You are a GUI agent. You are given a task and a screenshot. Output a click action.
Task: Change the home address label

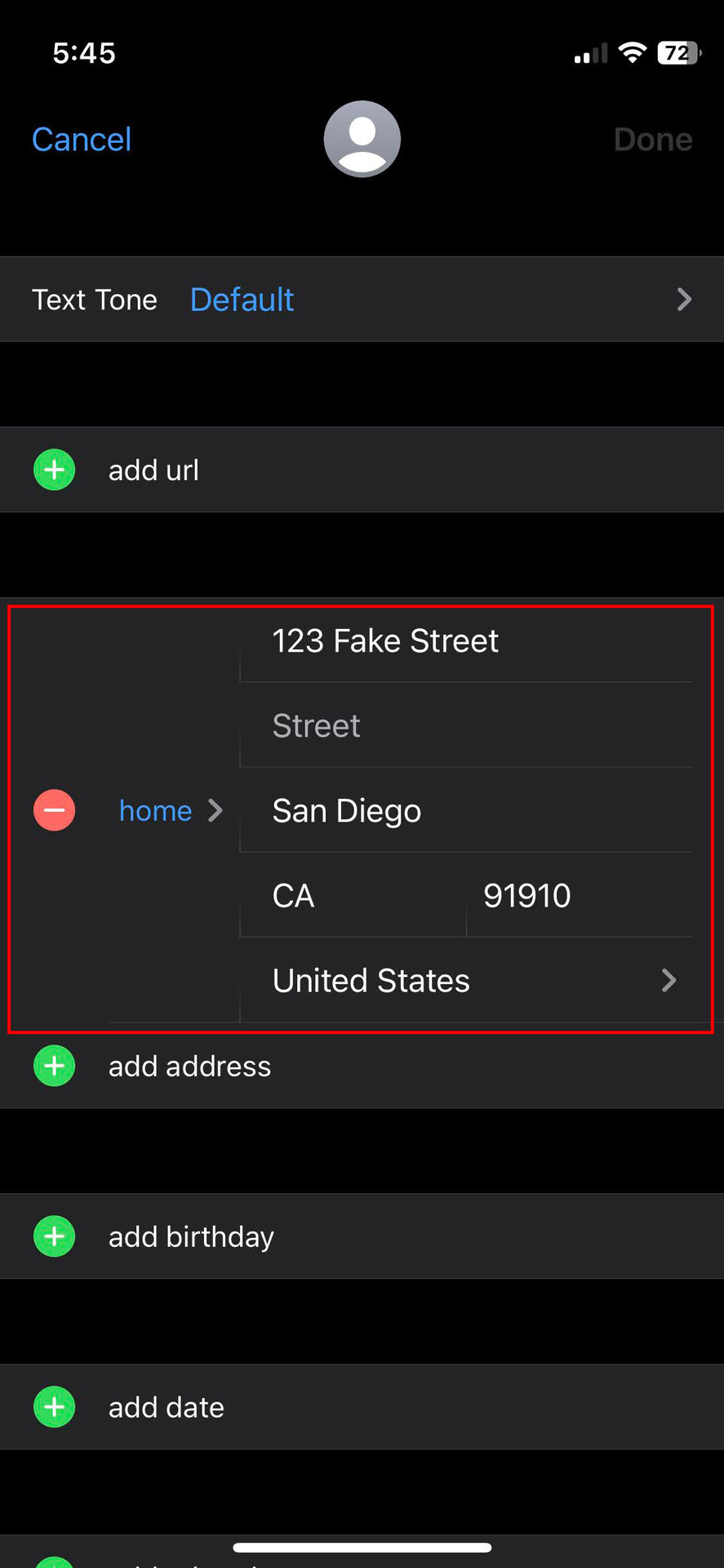[x=169, y=811]
